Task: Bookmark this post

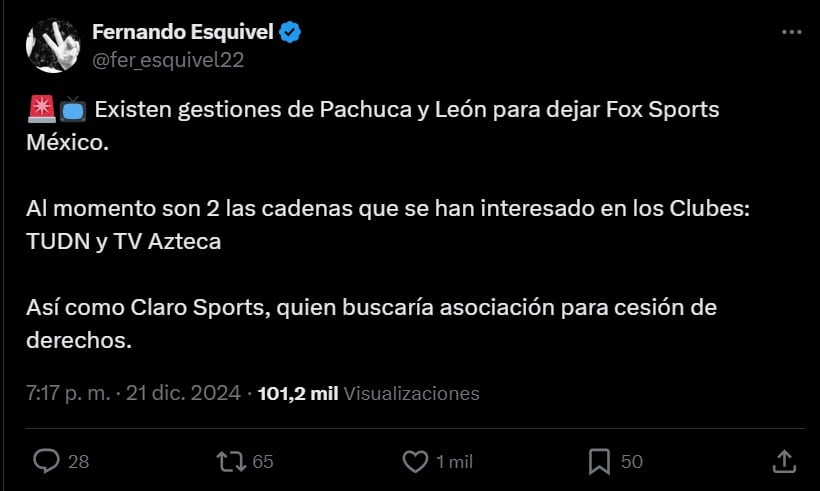Action: coord(599,460)
